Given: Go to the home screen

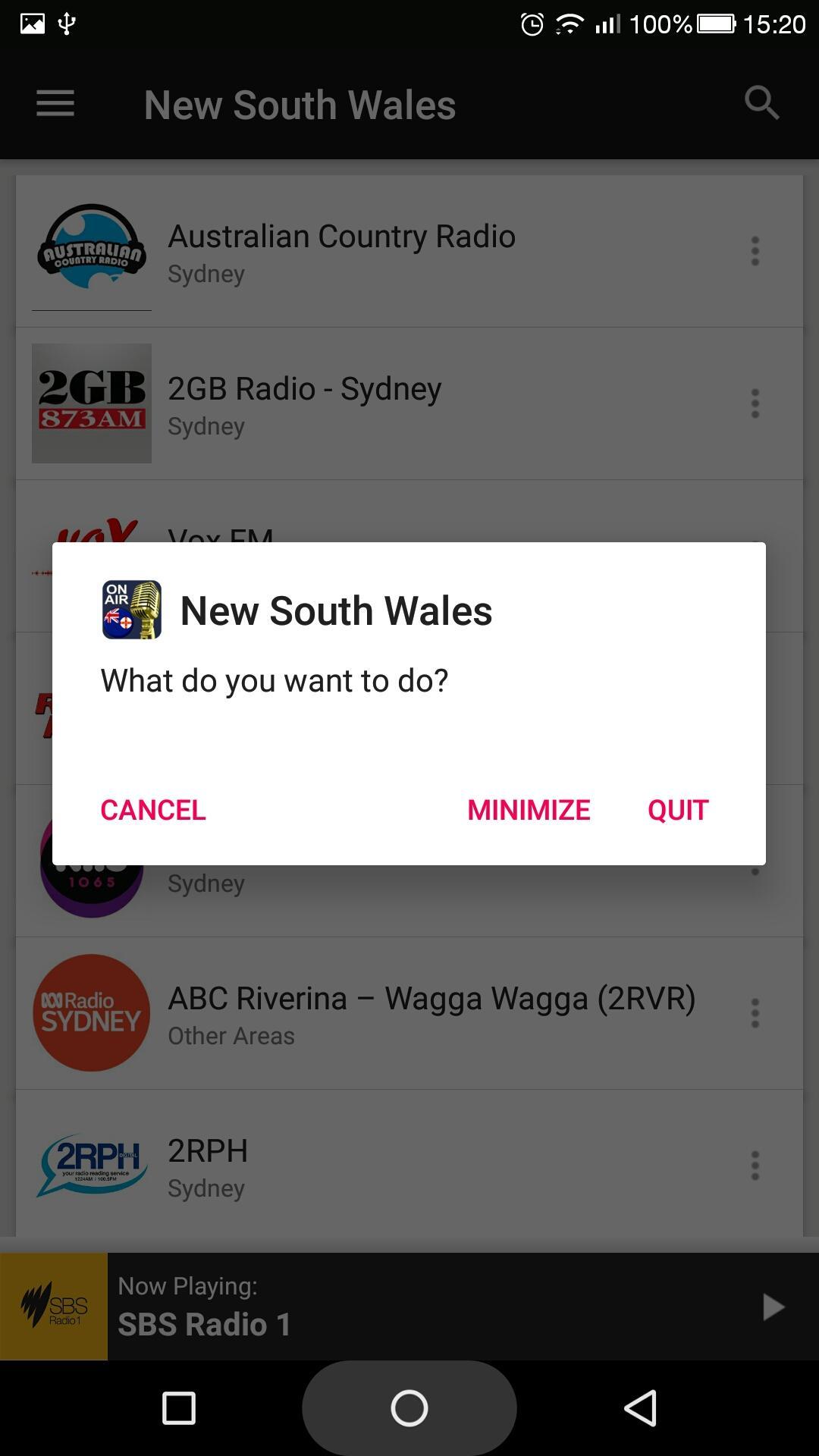Looking at the screenshot, I should click(x=409, y=1409).
